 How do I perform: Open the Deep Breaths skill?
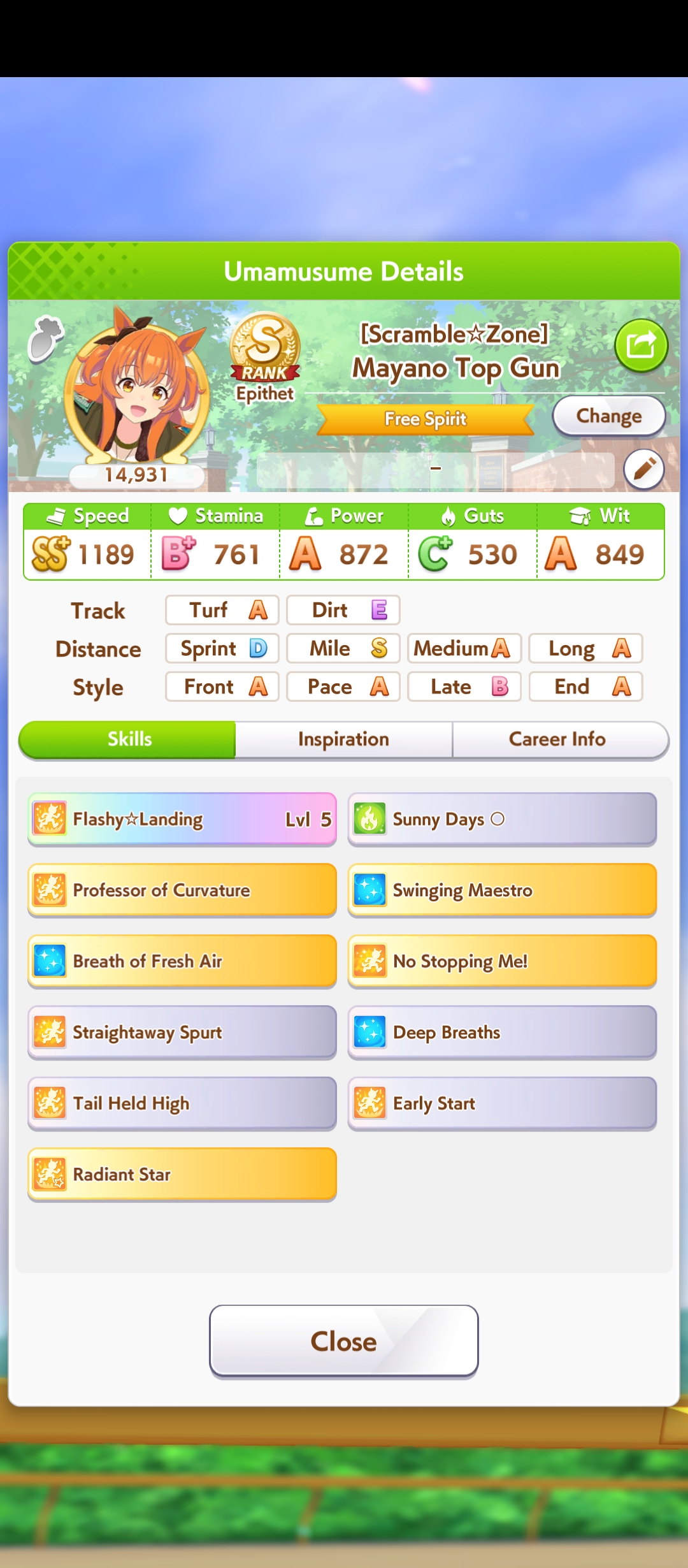click(x=502, y=1033)
